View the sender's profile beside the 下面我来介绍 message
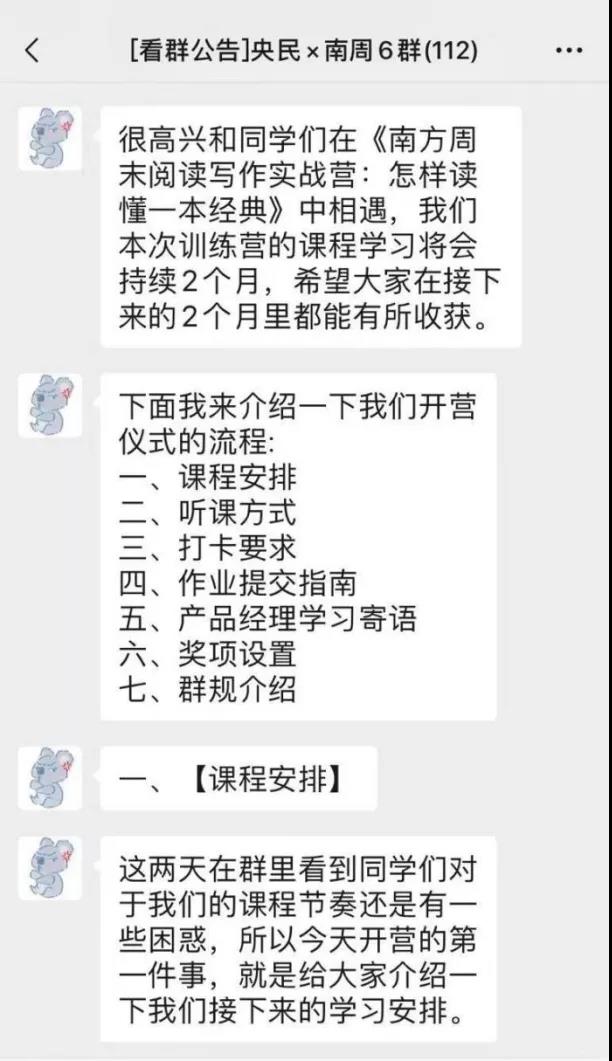The height and width of the screenshot is (1061, 612). pos(50,405)
